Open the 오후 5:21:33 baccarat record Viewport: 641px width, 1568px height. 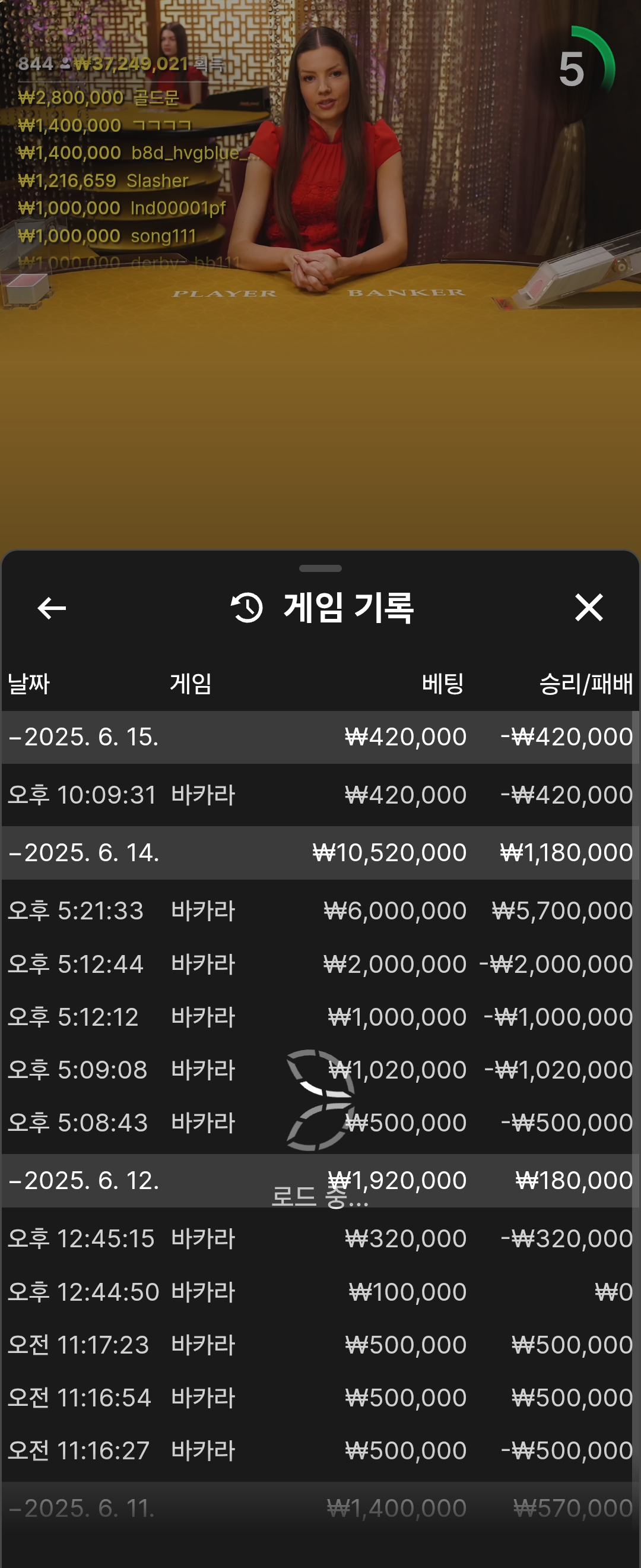pos(316,911)
